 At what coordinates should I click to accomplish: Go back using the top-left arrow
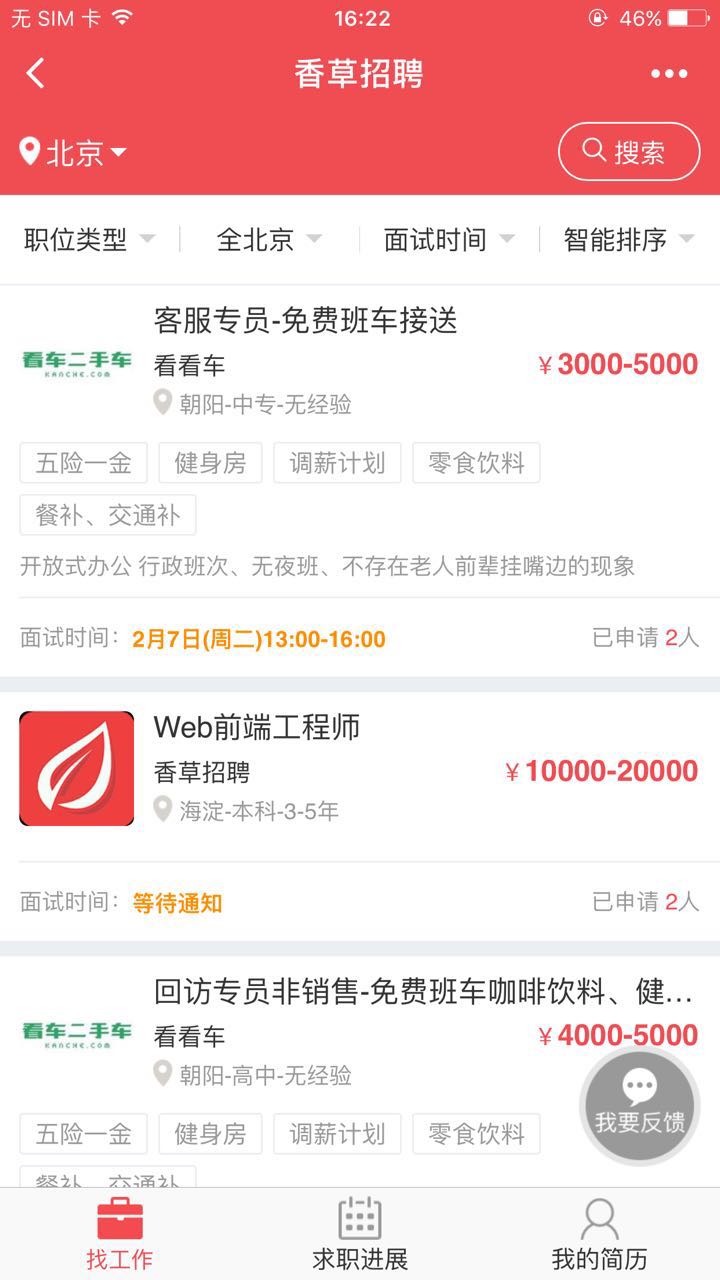(36, 74)
